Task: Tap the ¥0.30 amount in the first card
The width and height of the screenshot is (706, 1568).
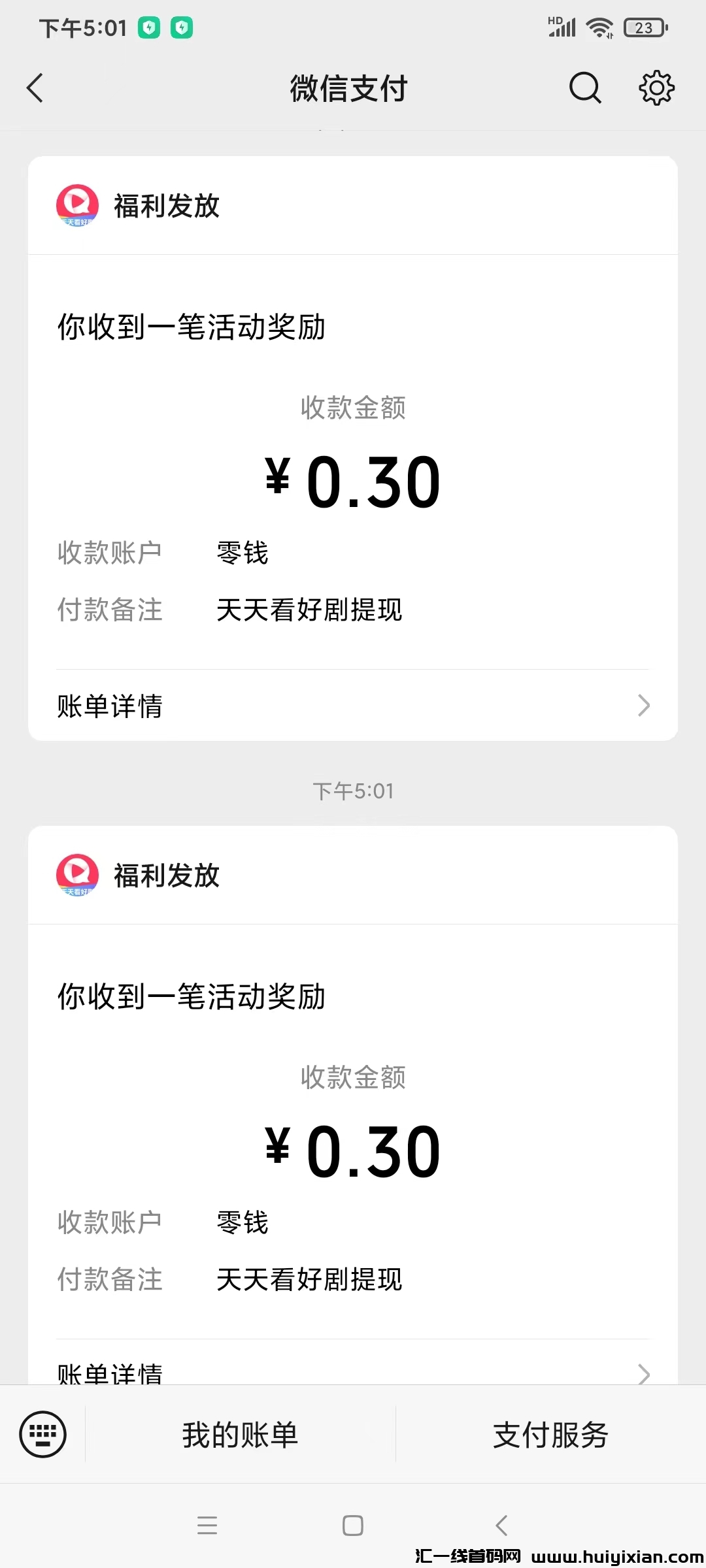Action: coord(352,480)
